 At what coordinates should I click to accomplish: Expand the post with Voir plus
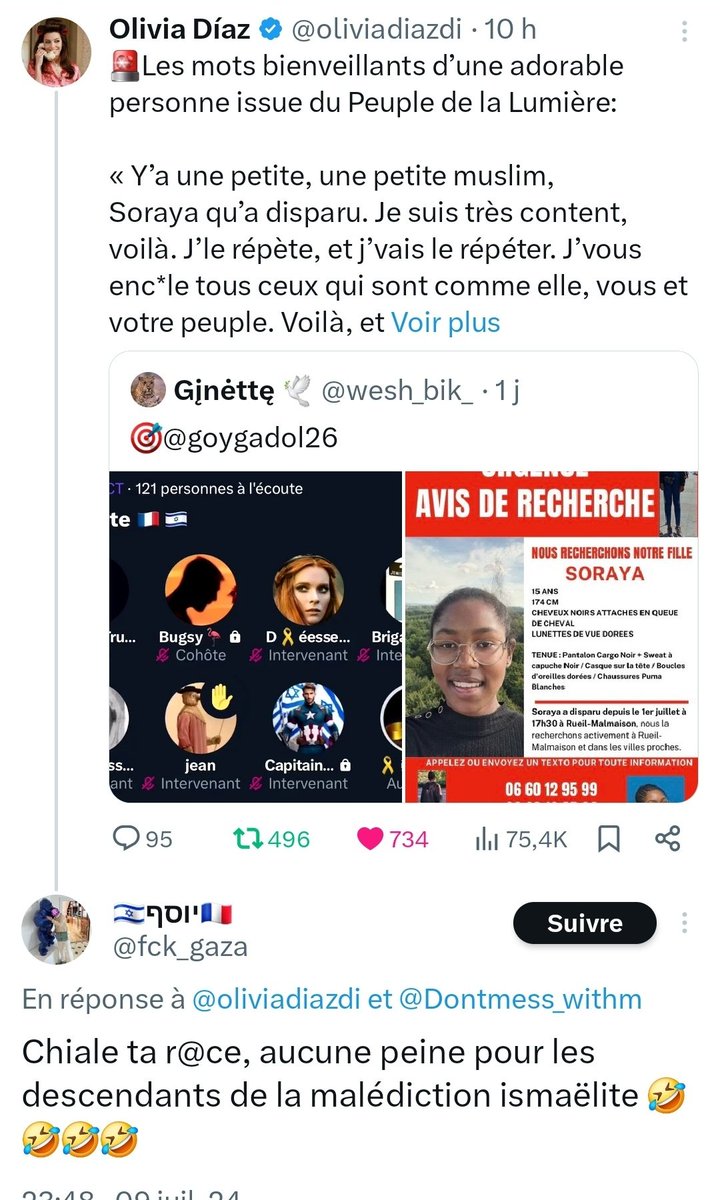[x=445, y=323]
